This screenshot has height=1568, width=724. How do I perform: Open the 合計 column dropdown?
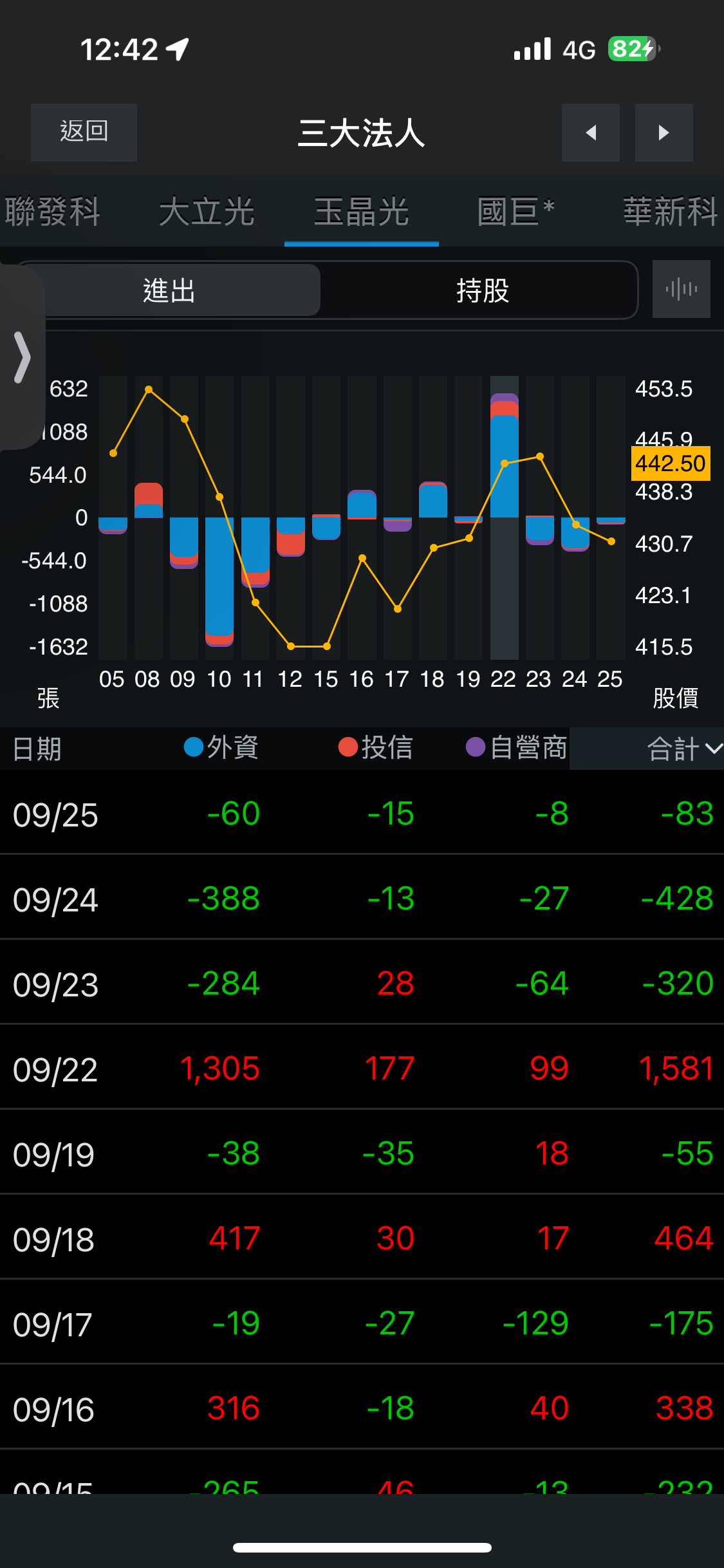683,749
